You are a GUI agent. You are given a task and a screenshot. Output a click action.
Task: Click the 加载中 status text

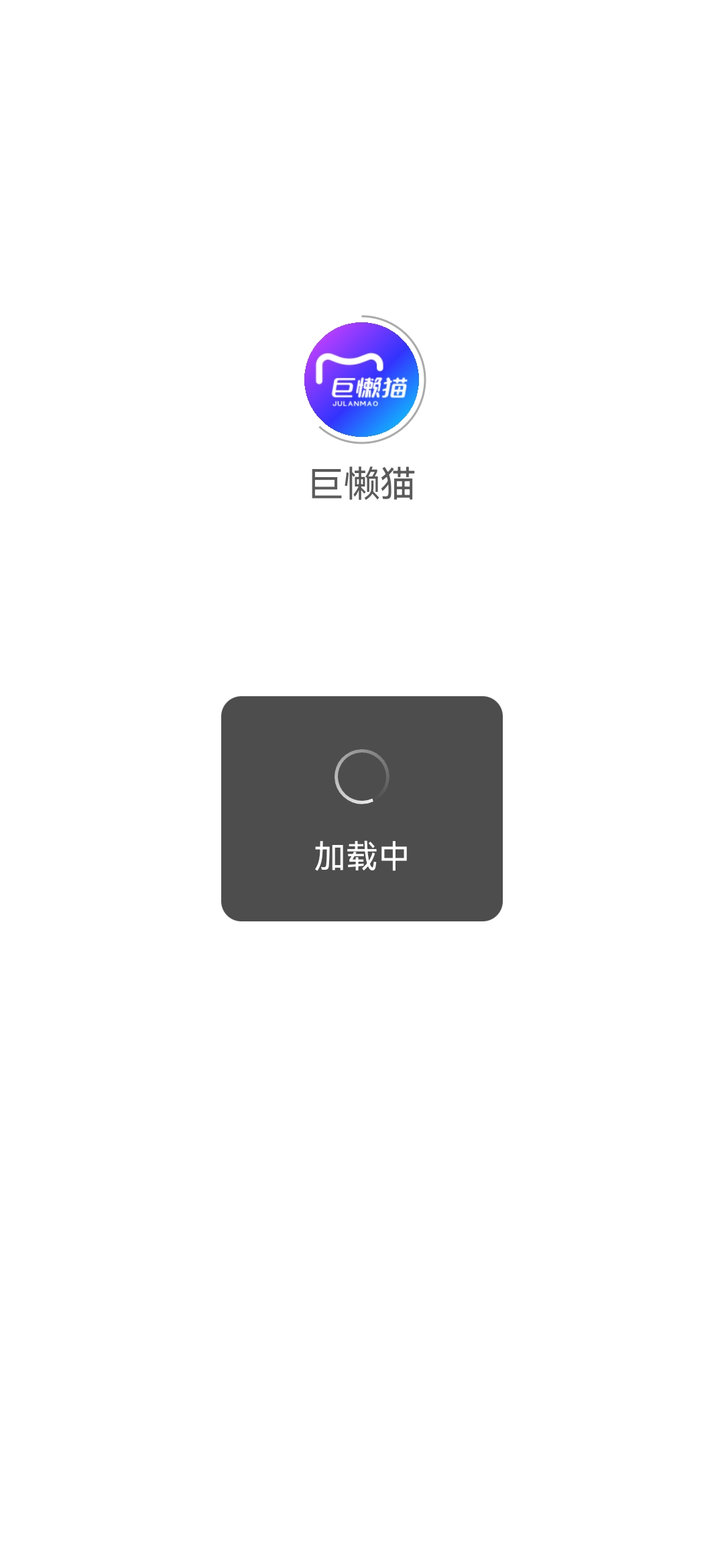(x=362, y=856)
